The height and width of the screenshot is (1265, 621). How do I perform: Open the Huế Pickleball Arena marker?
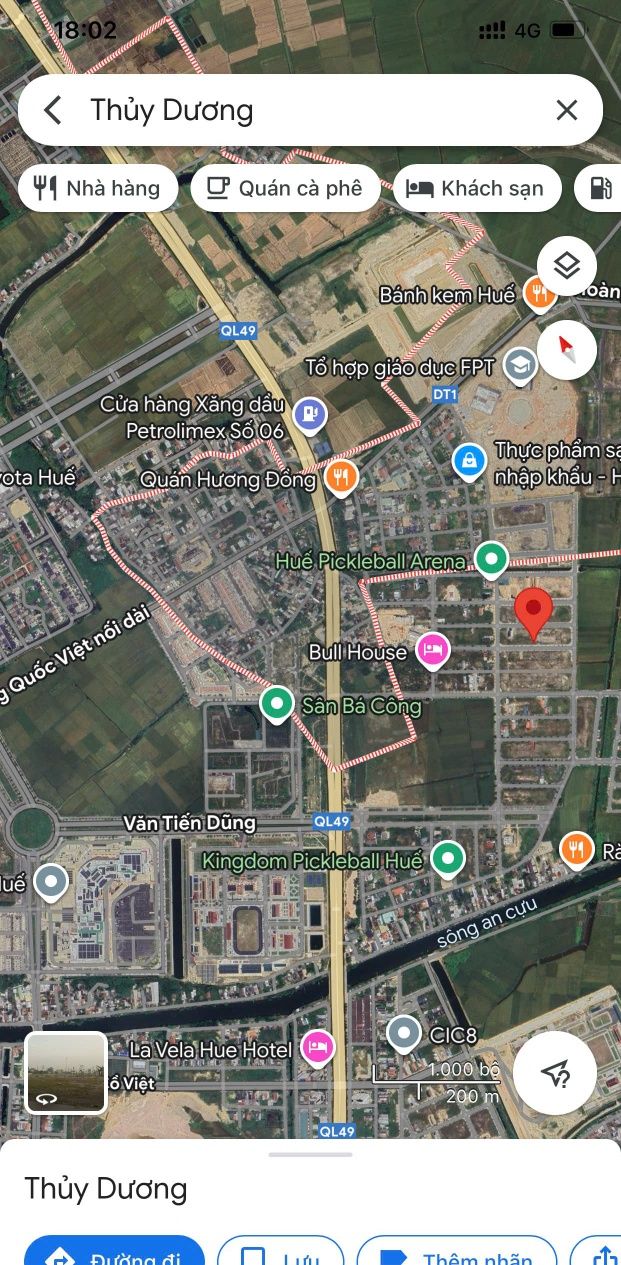[x=491, y=559]
